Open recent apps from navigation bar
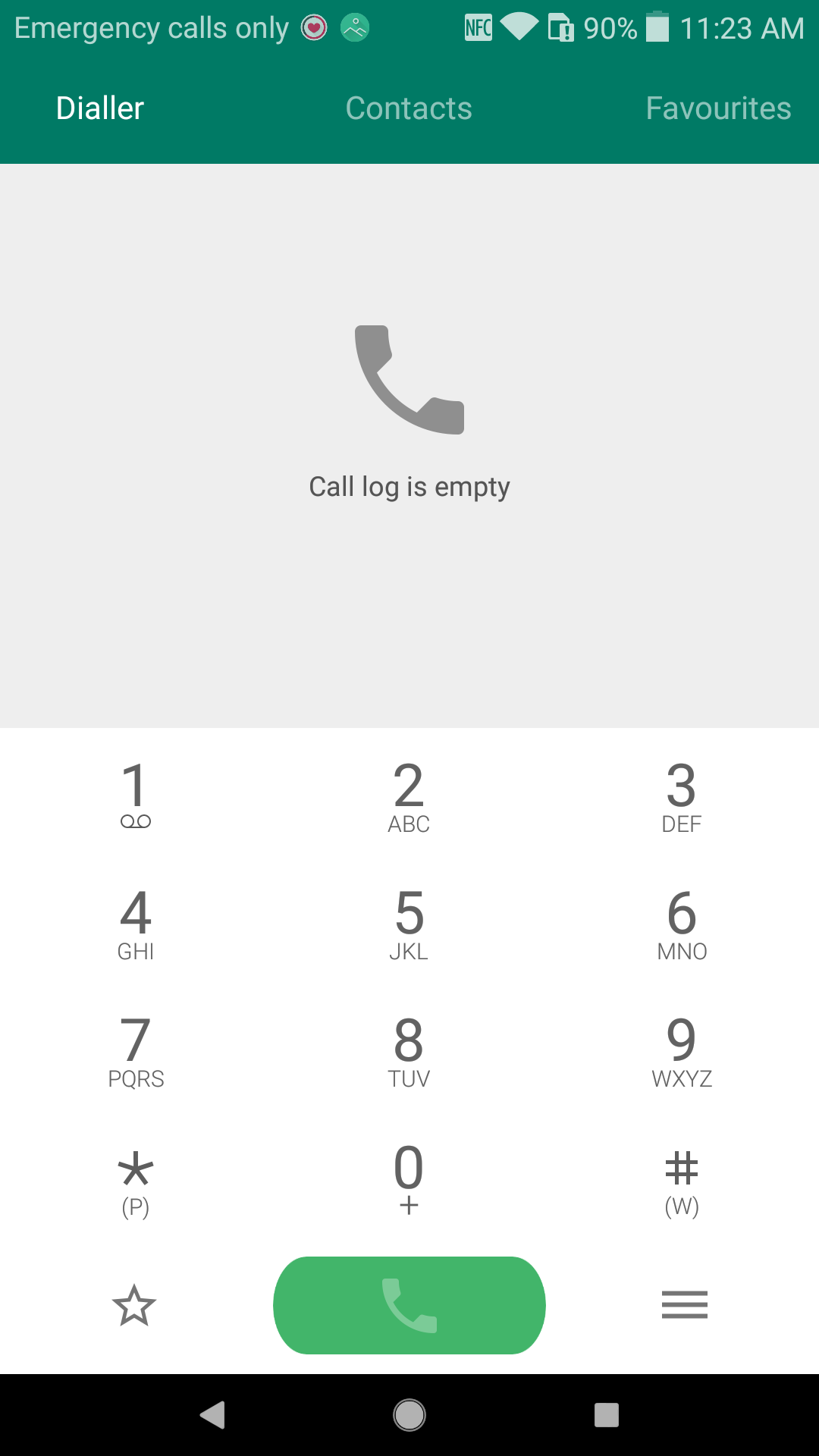This screenshot has height=1456, width=819. pyautogui.click(x=607, y=1415)
